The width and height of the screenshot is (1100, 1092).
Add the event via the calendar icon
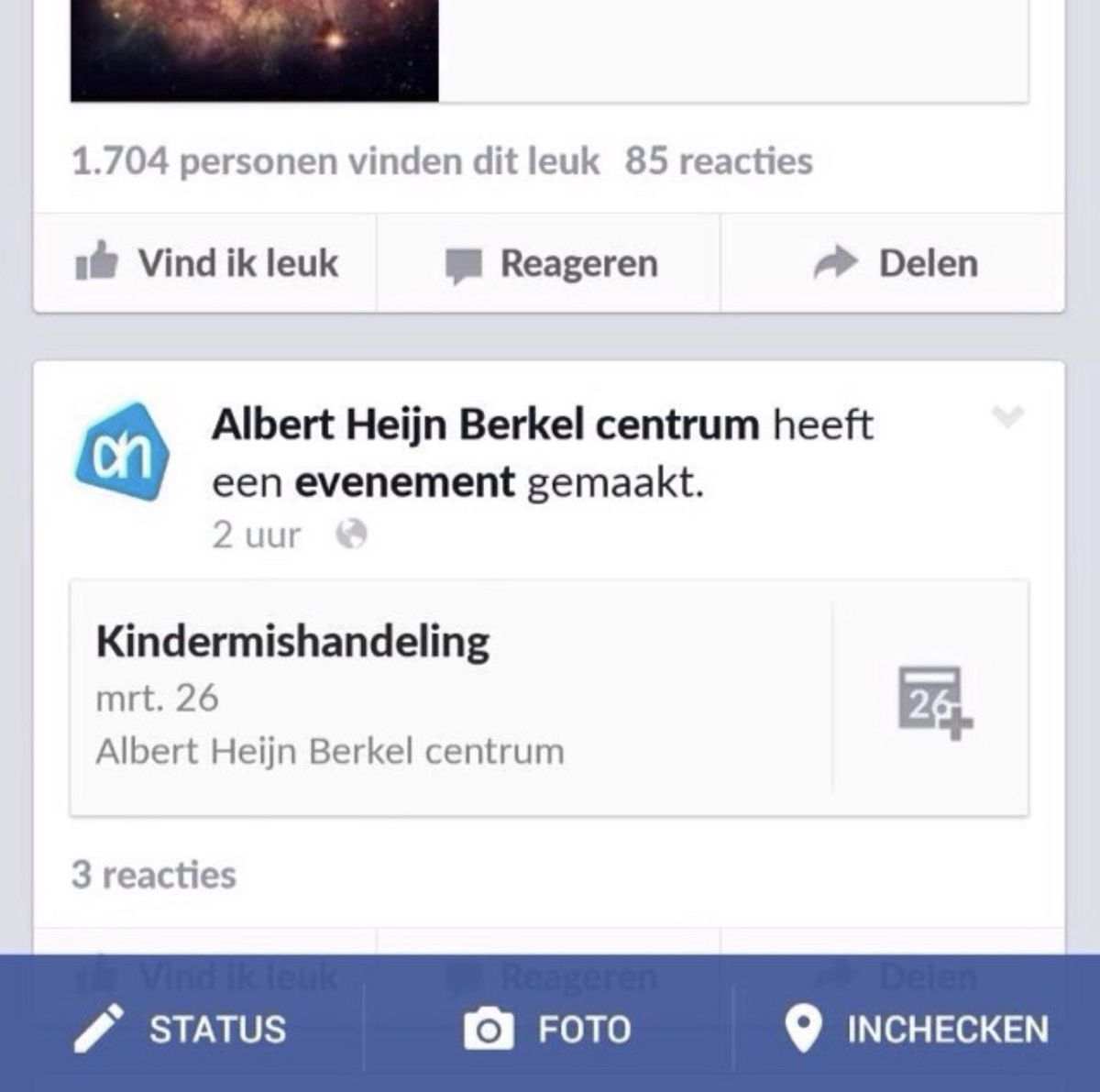(933, 700)
